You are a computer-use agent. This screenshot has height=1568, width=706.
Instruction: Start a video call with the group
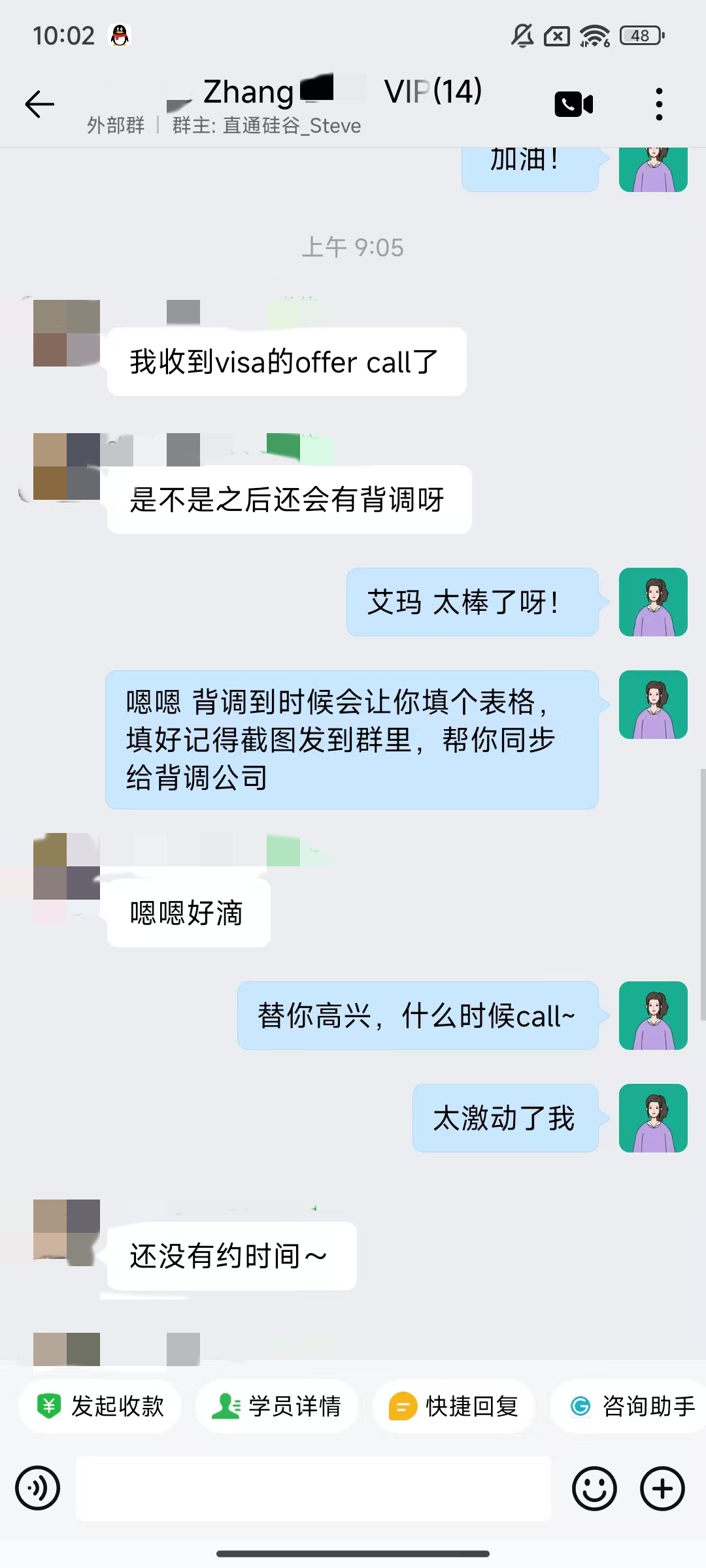(572, 103)
